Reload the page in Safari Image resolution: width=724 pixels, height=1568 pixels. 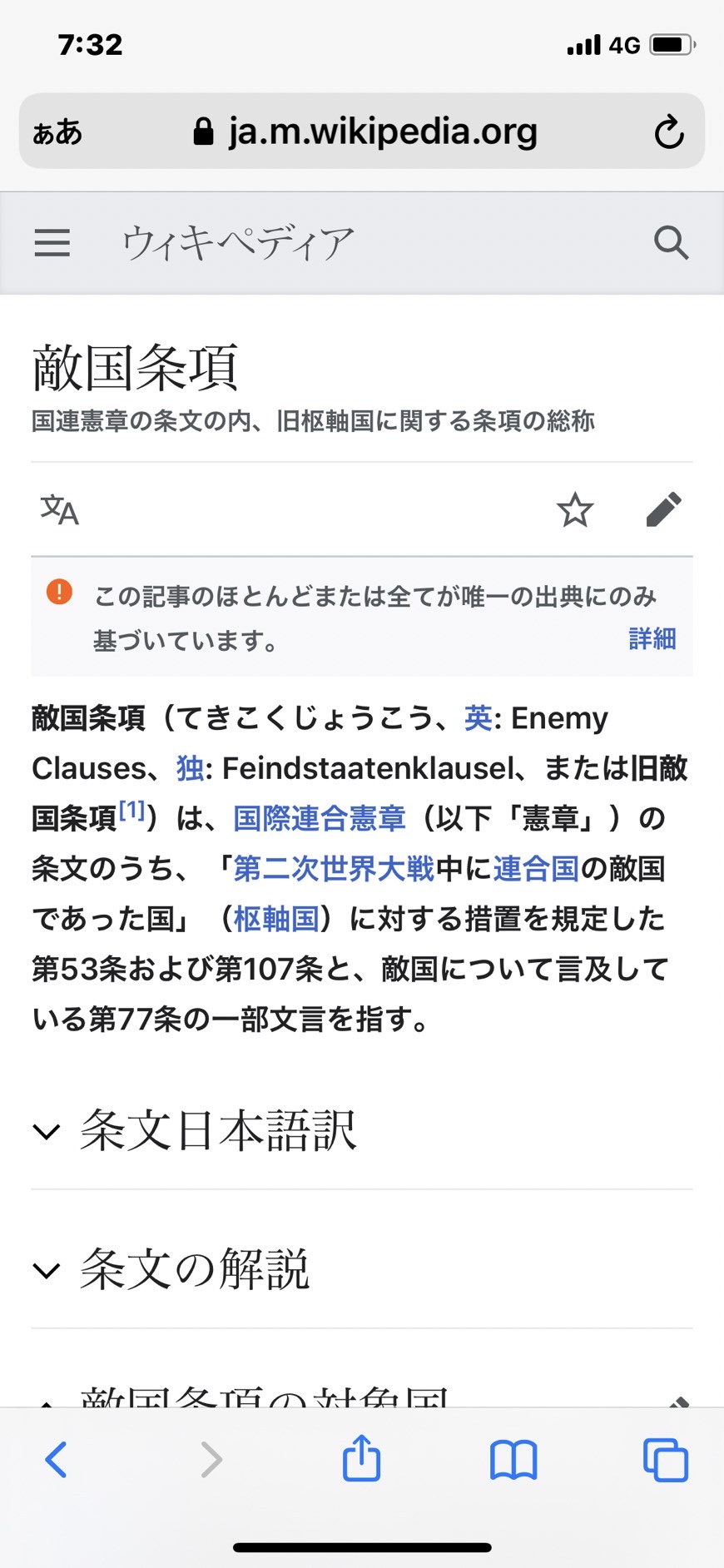tap(668, 131)
